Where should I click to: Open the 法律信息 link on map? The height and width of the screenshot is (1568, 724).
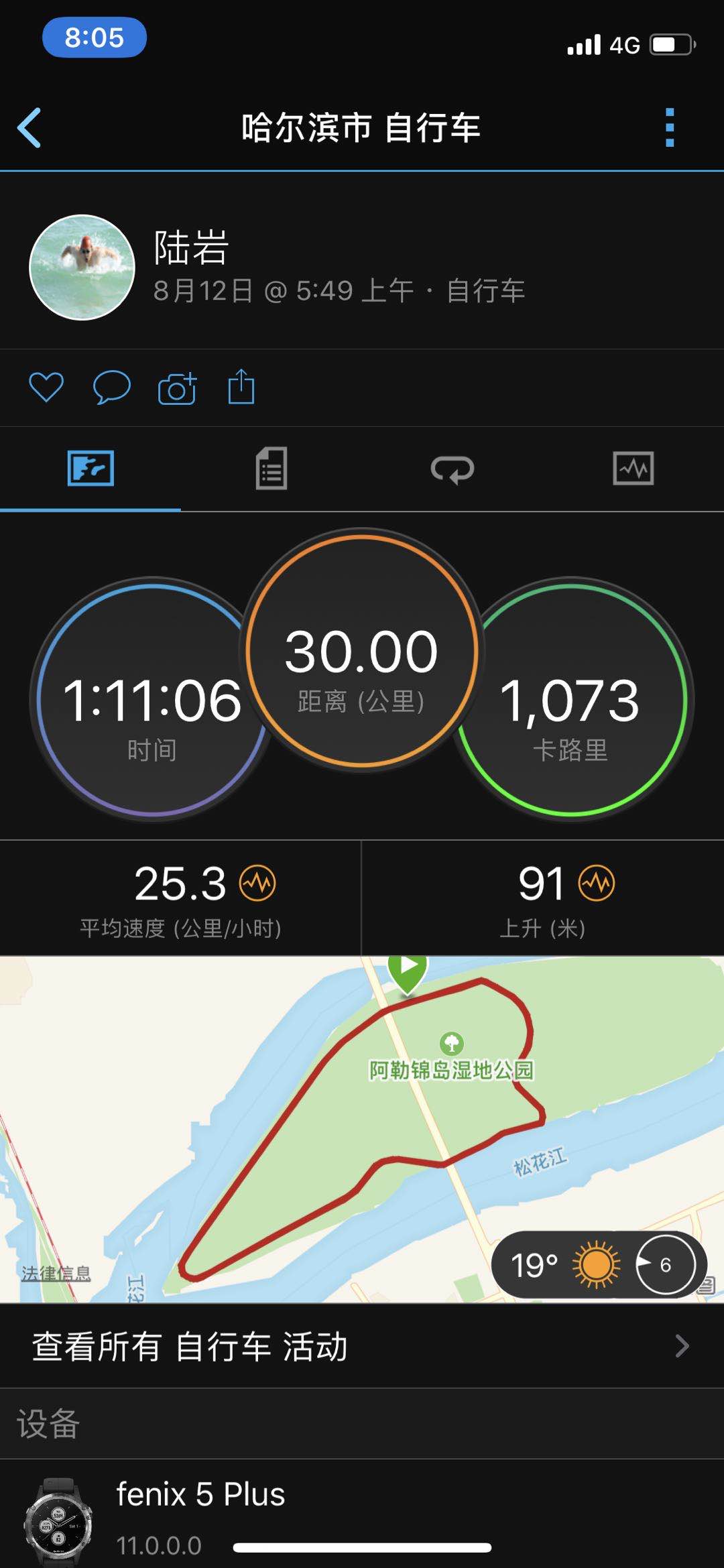point(56,1273)
